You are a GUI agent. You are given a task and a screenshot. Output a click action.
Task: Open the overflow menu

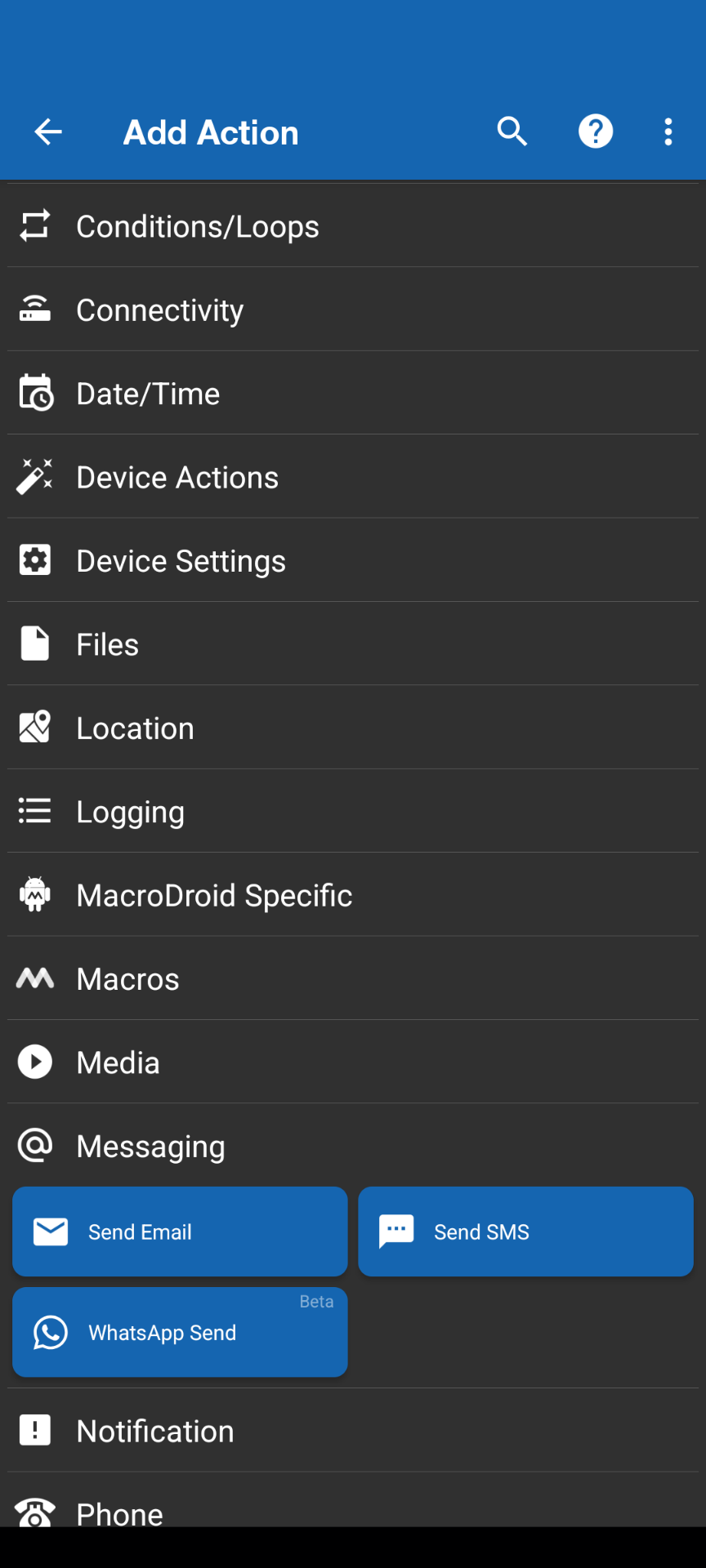click(x=668, y=131)
